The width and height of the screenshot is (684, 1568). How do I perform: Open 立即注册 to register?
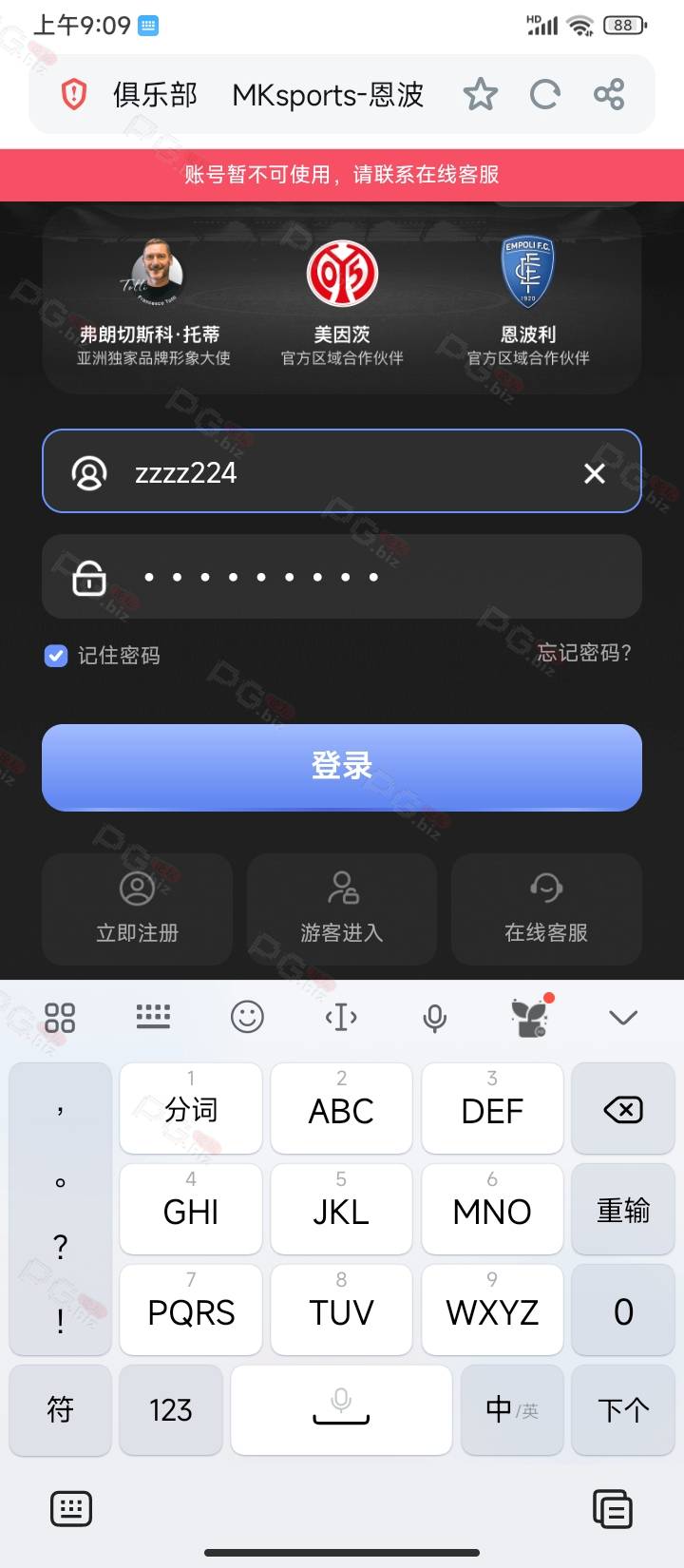(x=138, y=908)
